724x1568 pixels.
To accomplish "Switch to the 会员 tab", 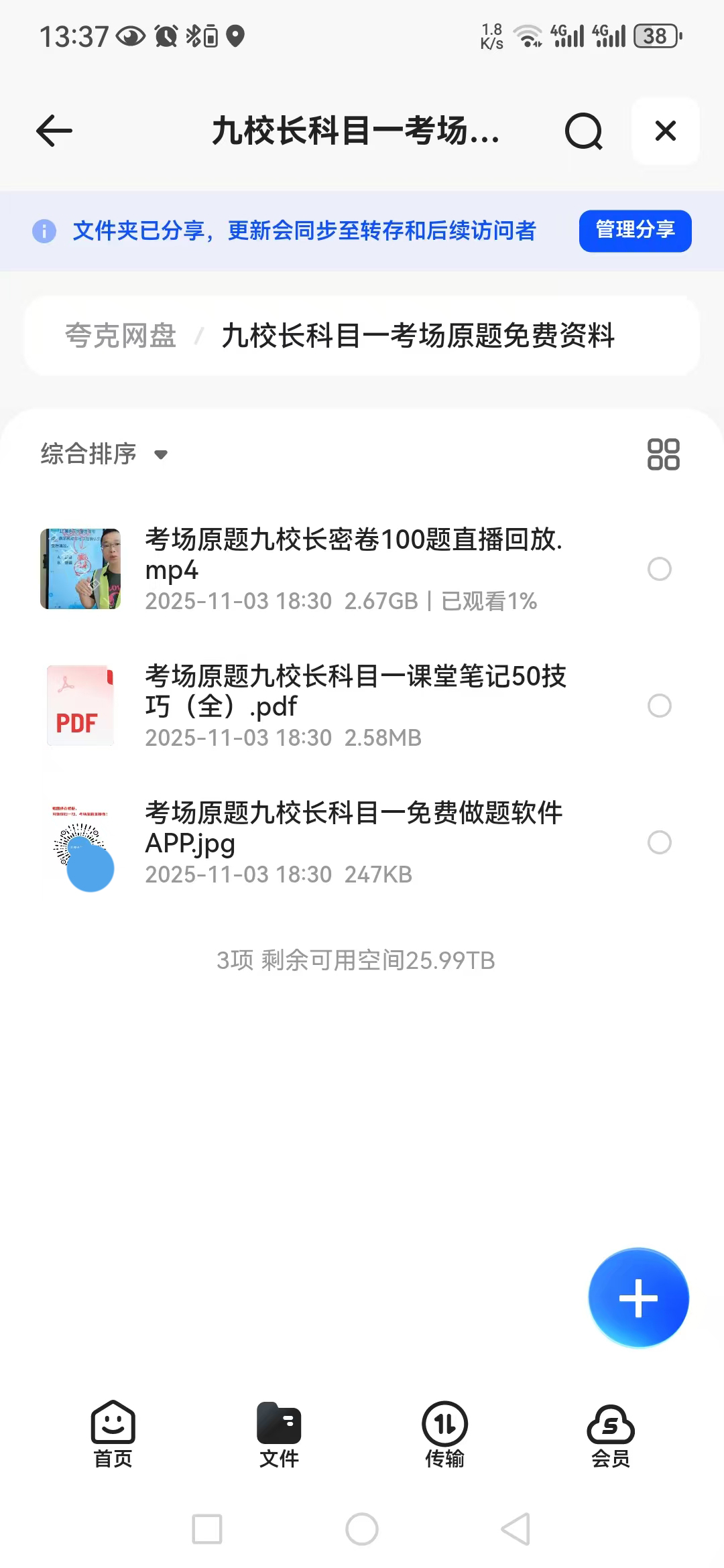I will [611, 1435].
